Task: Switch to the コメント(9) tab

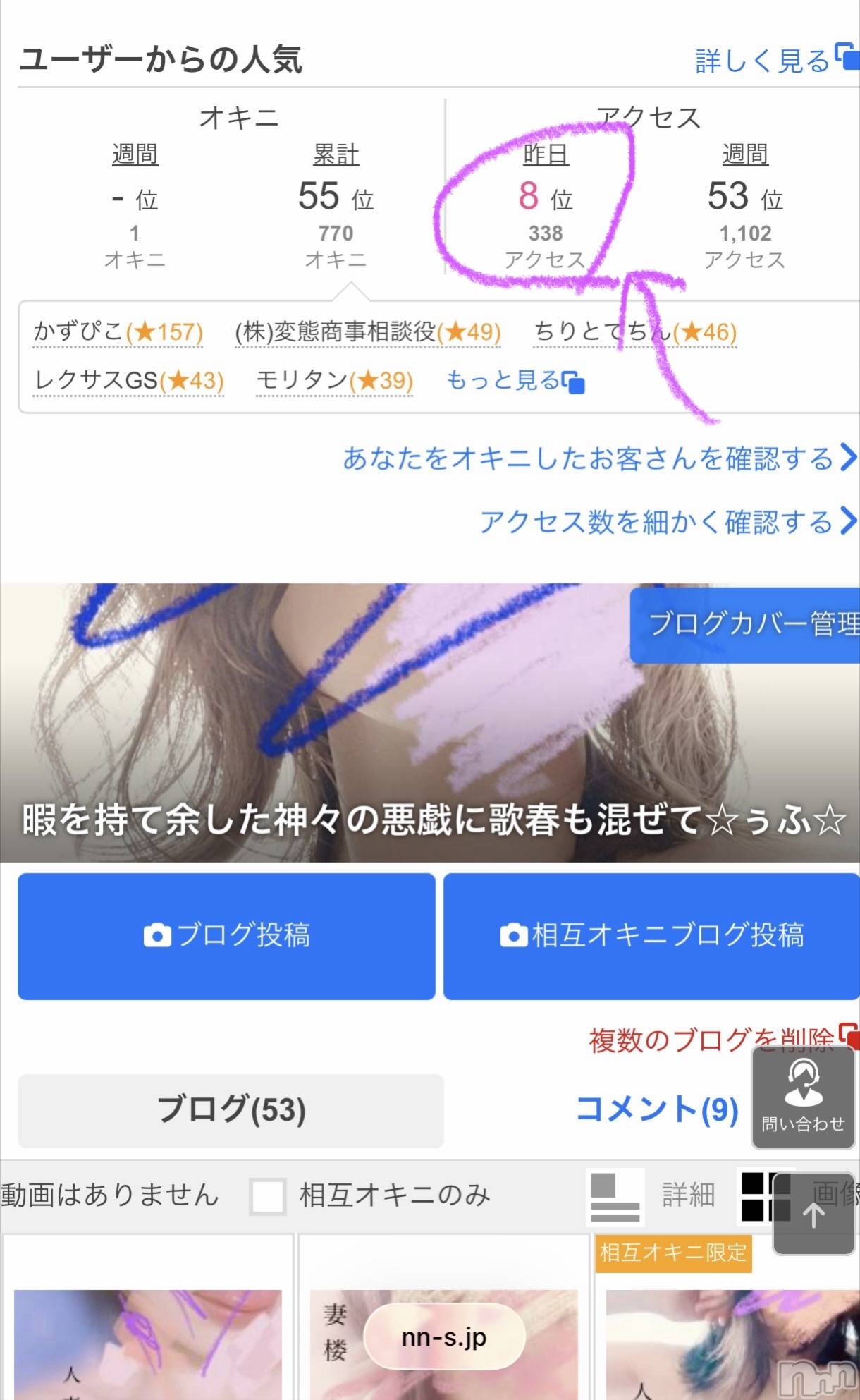Action: [x=656, y=1109]
